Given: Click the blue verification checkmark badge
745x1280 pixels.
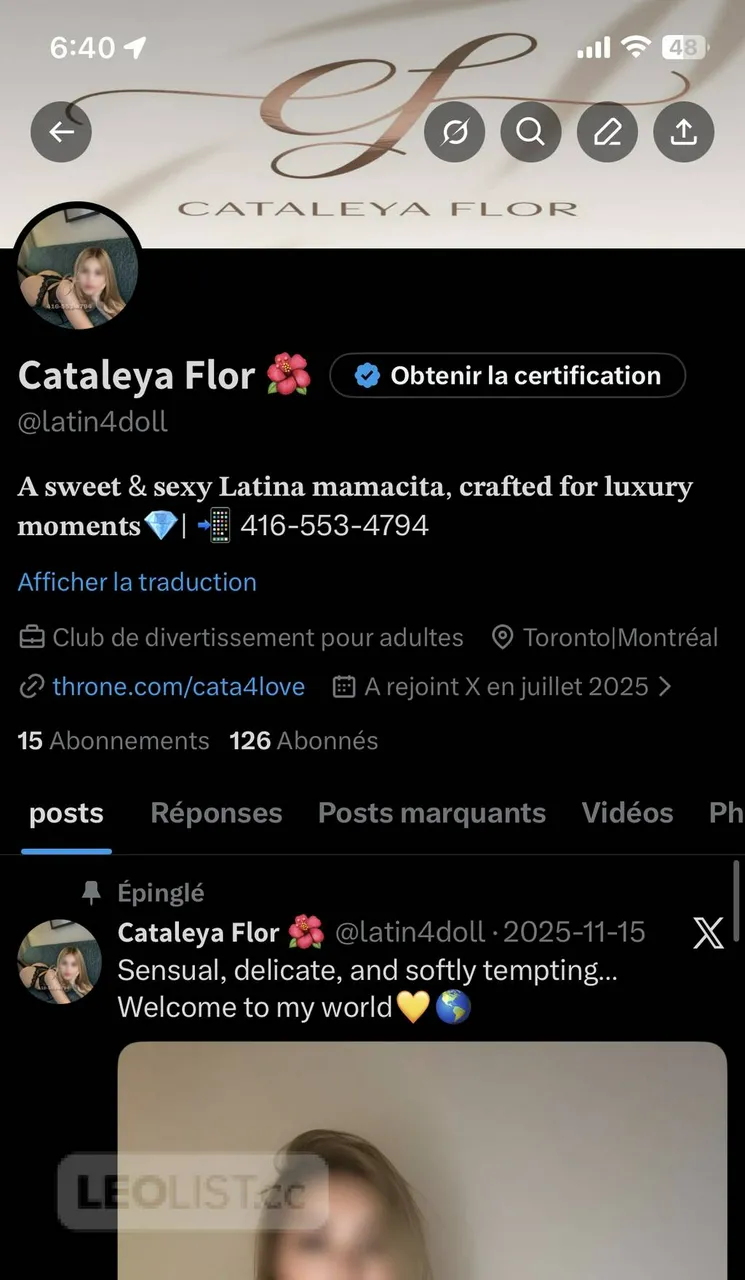Looking at the screenshot, I should coord(368,375).
